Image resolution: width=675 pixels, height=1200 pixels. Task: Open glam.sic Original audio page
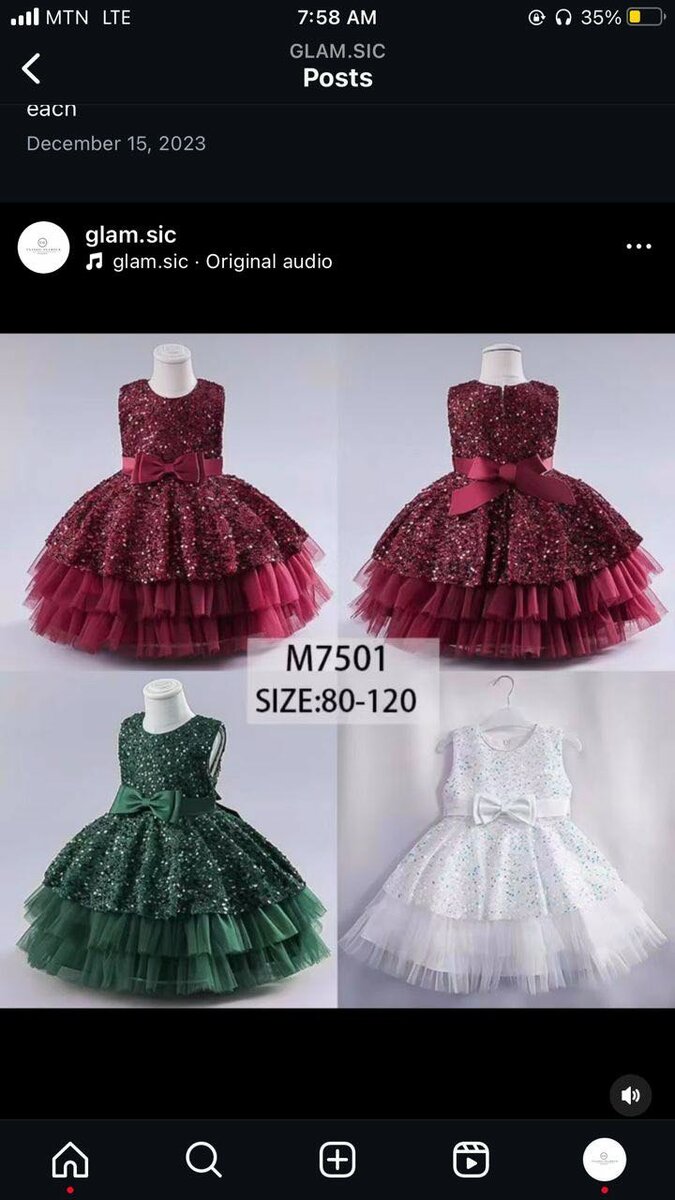pyautogui.click(x=222, y=262)
